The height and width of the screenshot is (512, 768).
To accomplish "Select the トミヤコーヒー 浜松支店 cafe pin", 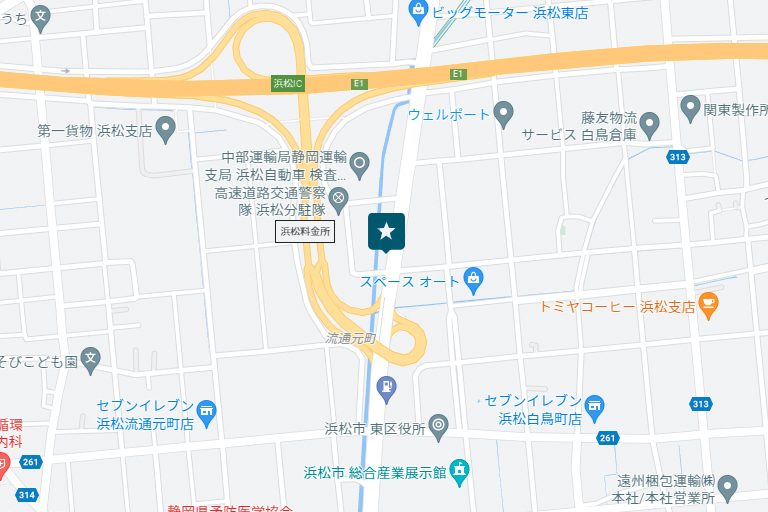I will (x=709, y=305).
